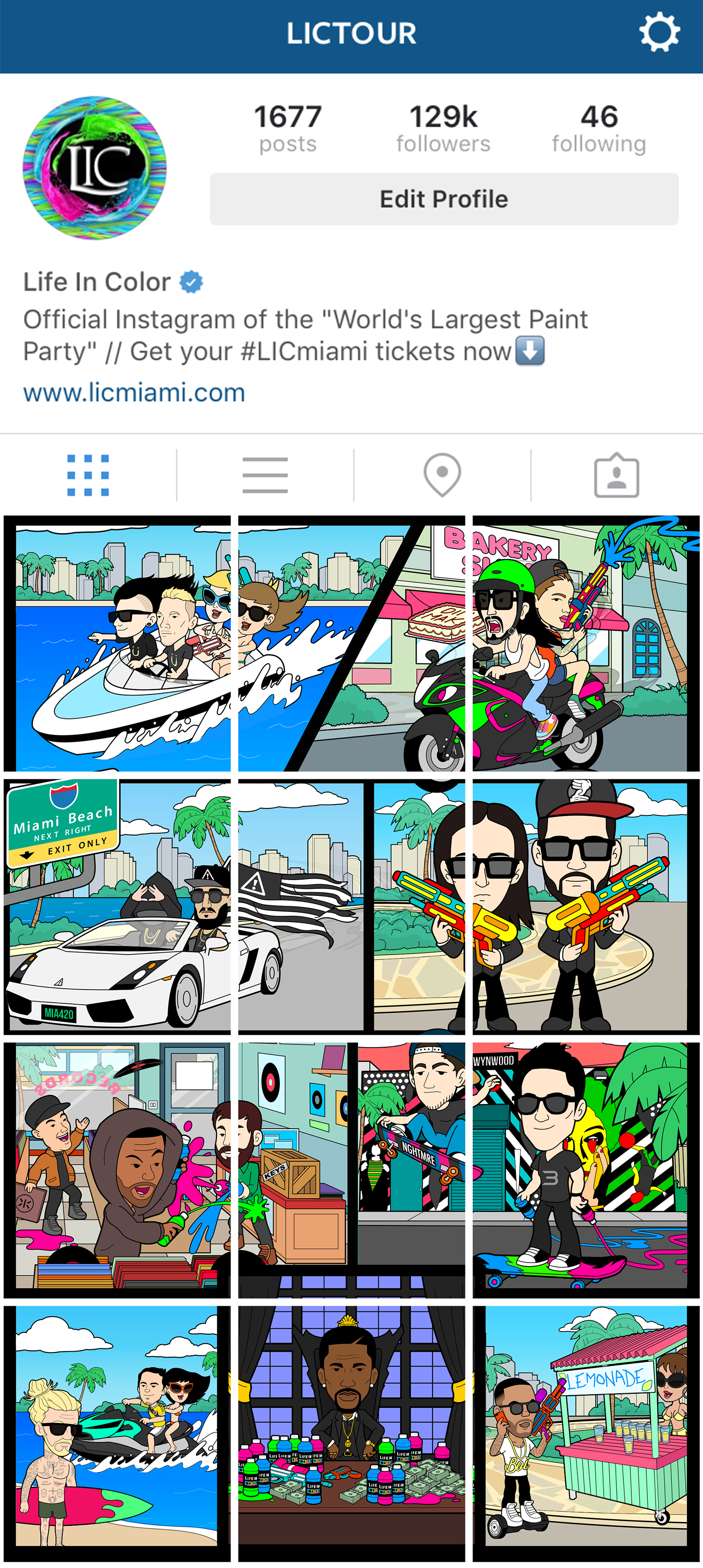Open the www.licmiami.com link
Viewport: 703px width, 1568px height.
(134, 392)
